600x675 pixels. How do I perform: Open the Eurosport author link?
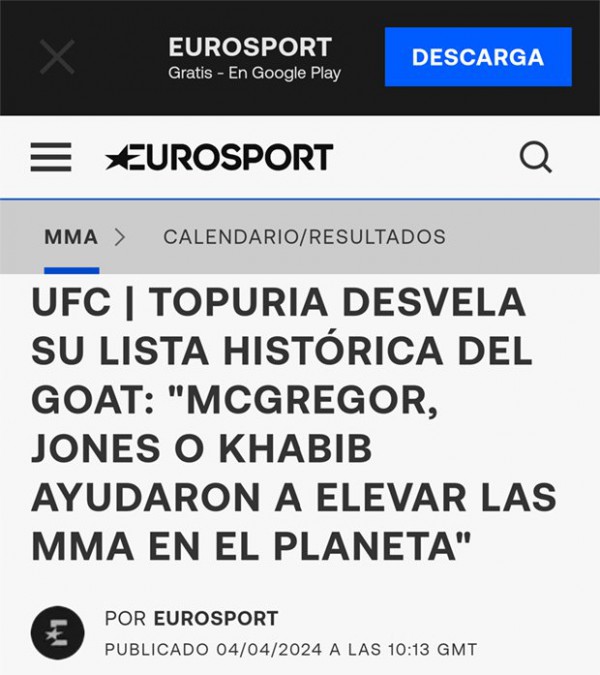pyautogui.click(x=215, y=618)
